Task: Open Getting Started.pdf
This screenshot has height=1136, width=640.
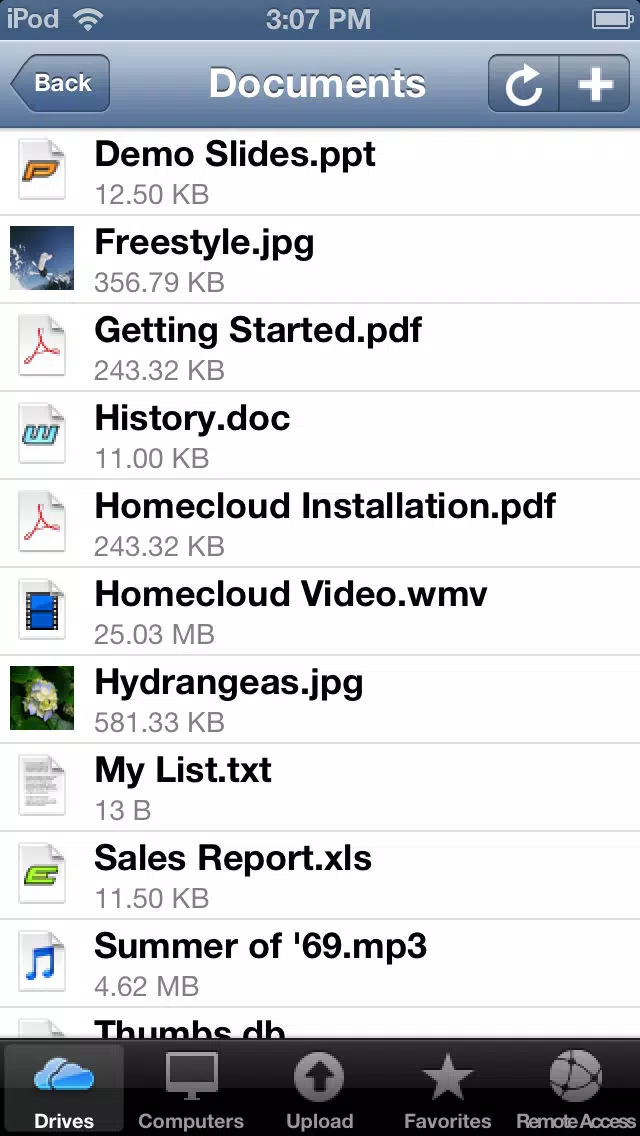Action: coord(320,347)
